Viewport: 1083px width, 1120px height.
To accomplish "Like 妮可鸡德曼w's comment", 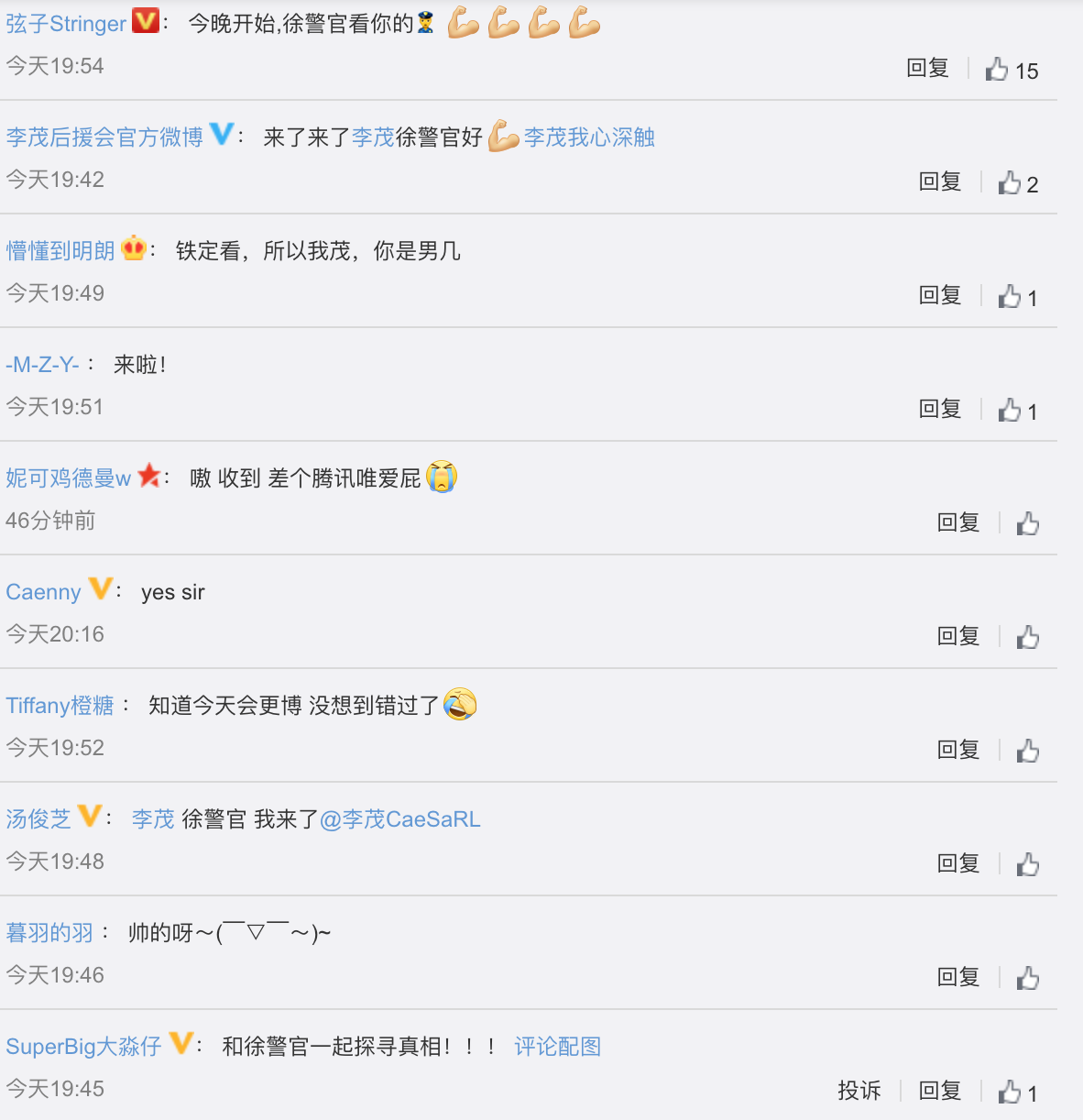I will pos(1028,523).
